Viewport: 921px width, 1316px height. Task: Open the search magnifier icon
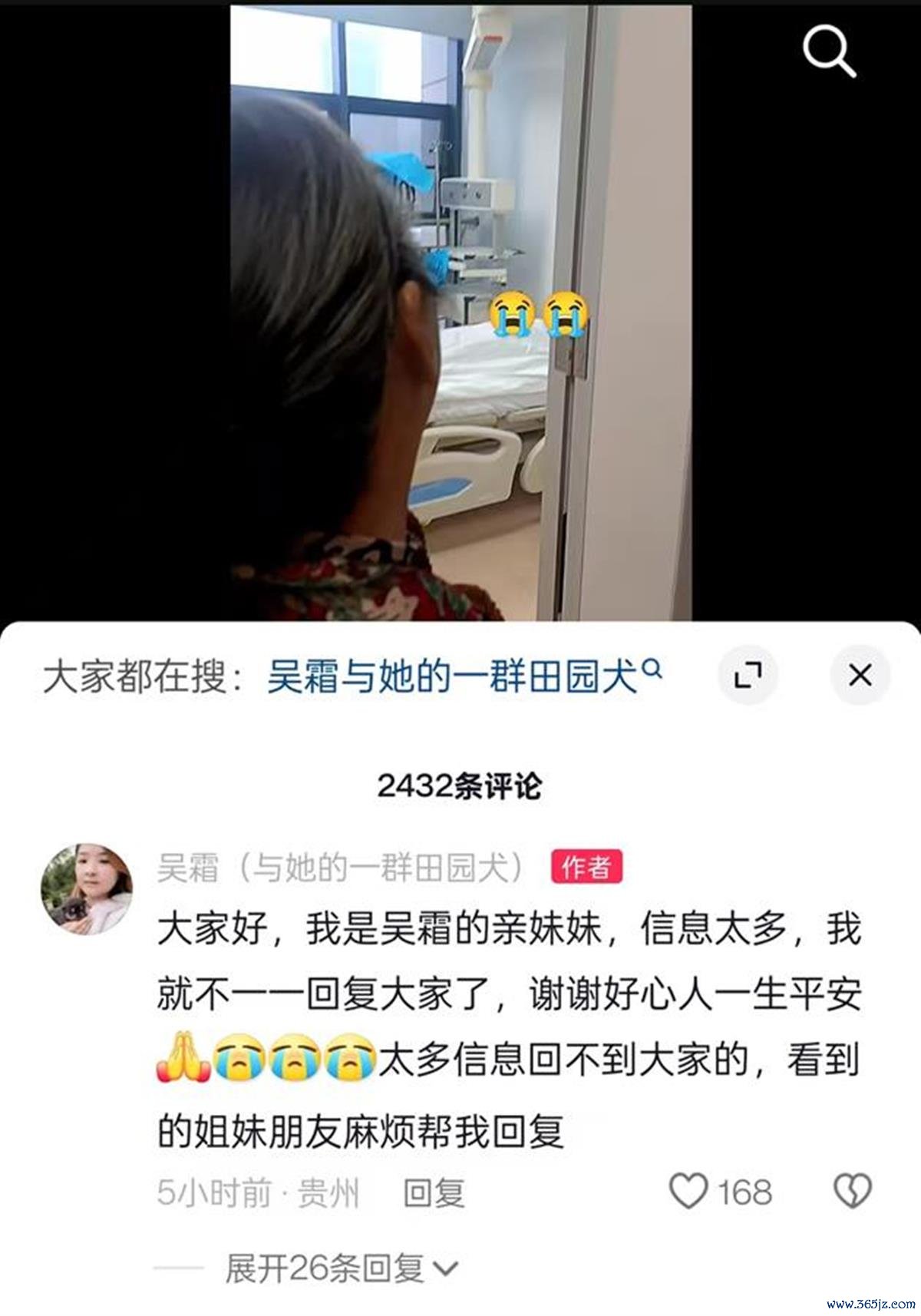(828, 52)
